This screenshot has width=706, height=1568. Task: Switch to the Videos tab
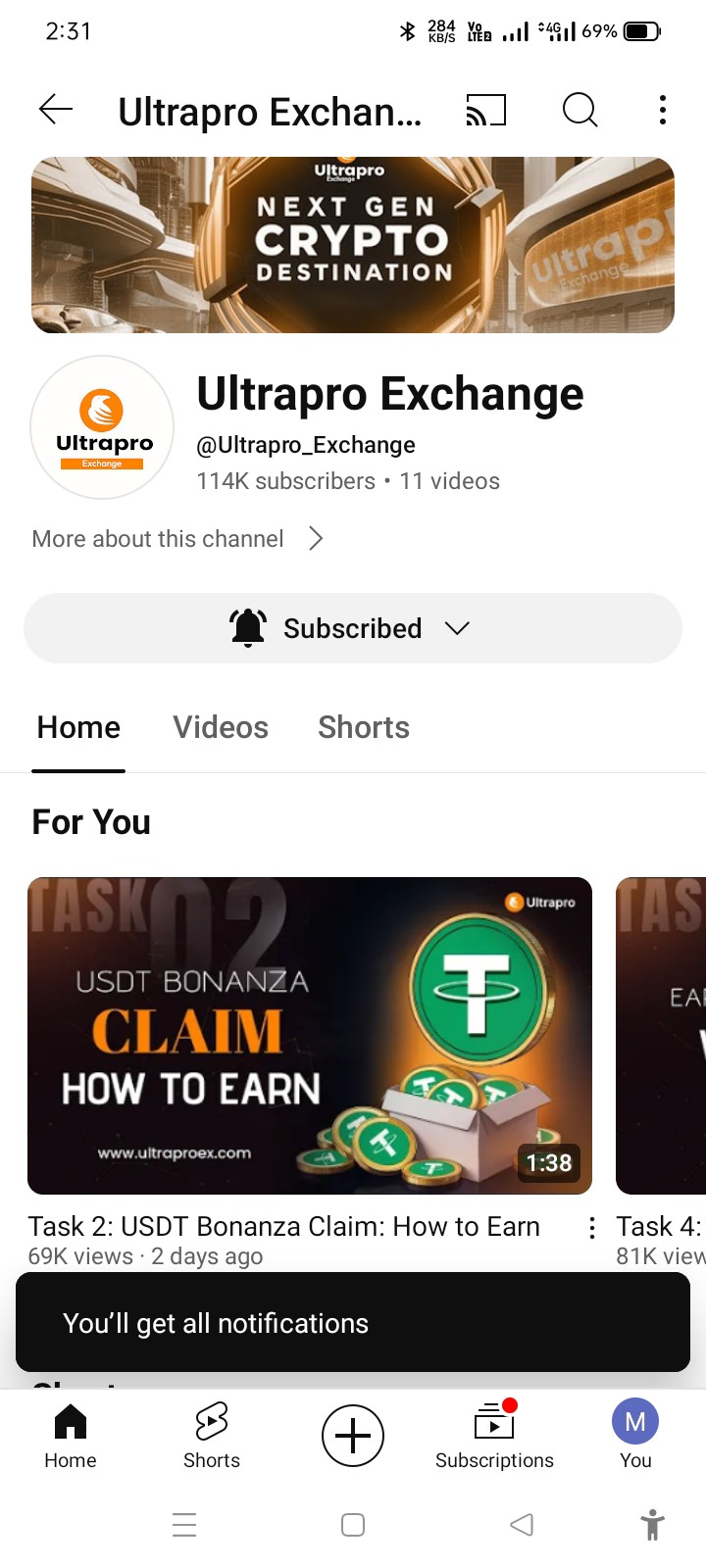pos(221,727)
